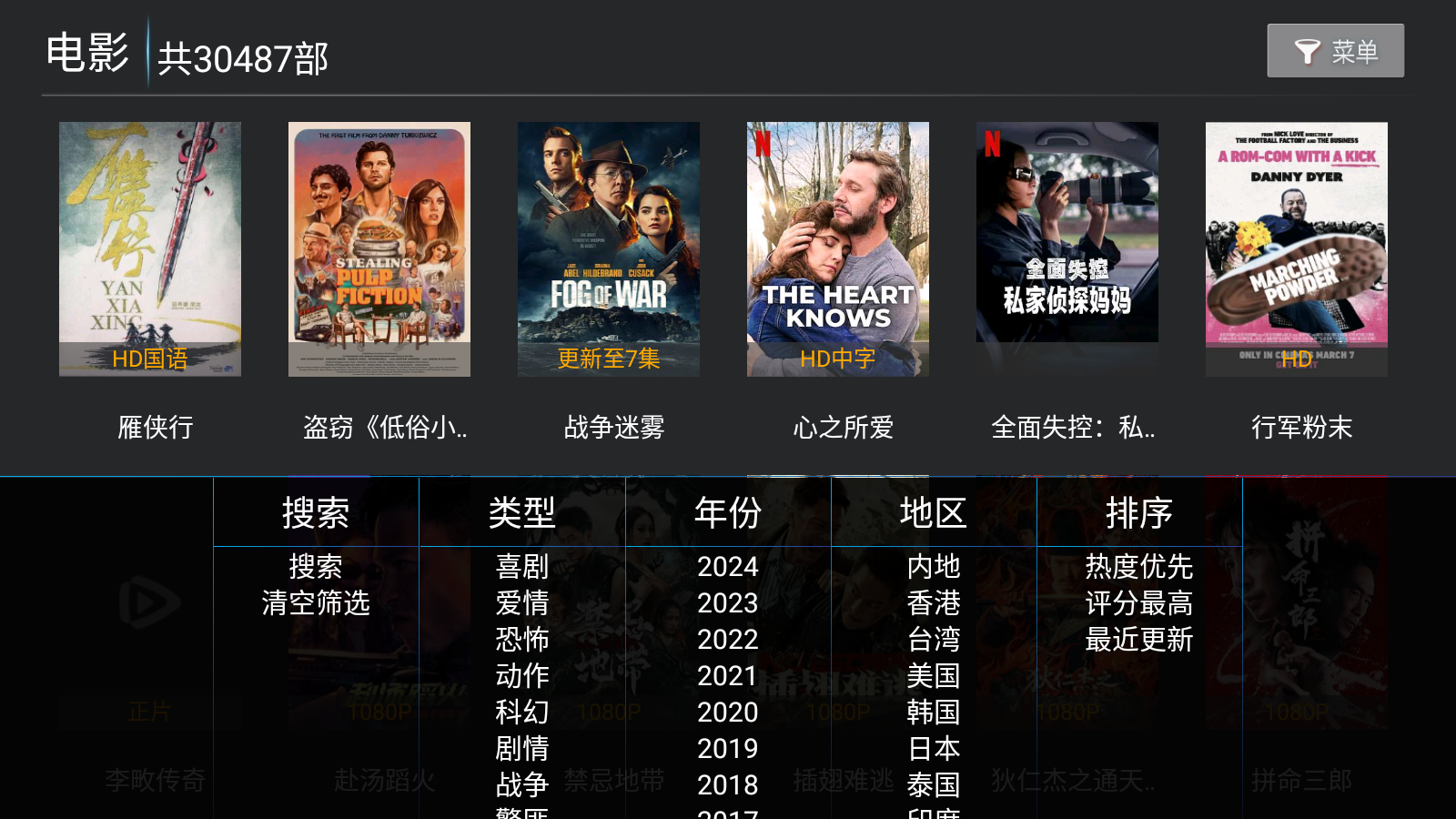Sort by 热度优先
The width and height of the screenshot is (1456, 819).
coord(1138,567)
